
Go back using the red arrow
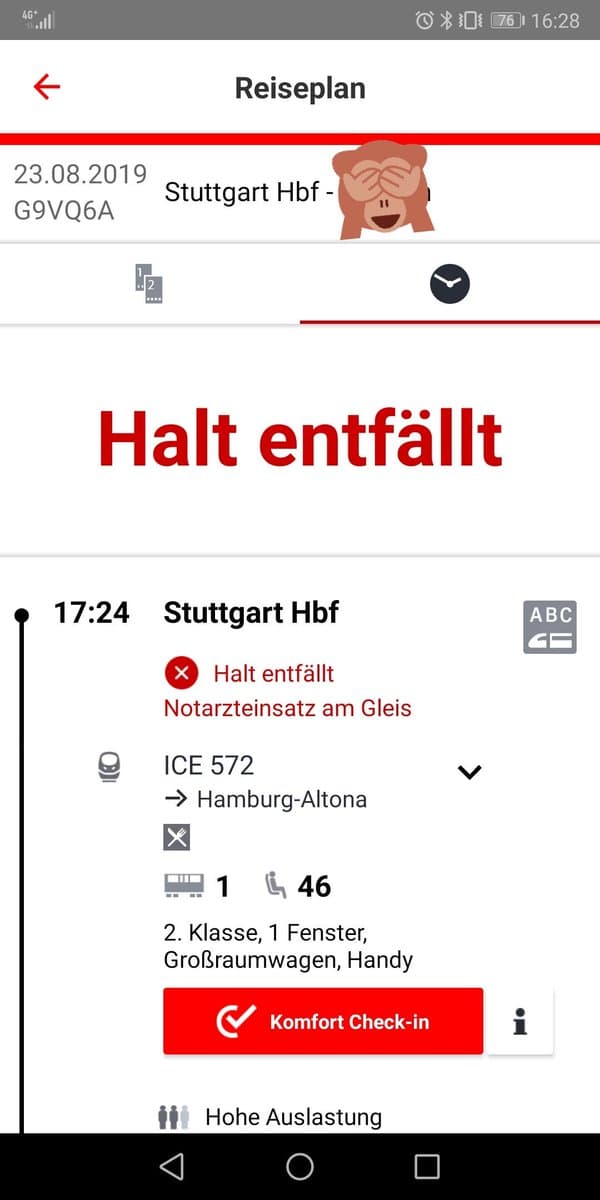47,87
